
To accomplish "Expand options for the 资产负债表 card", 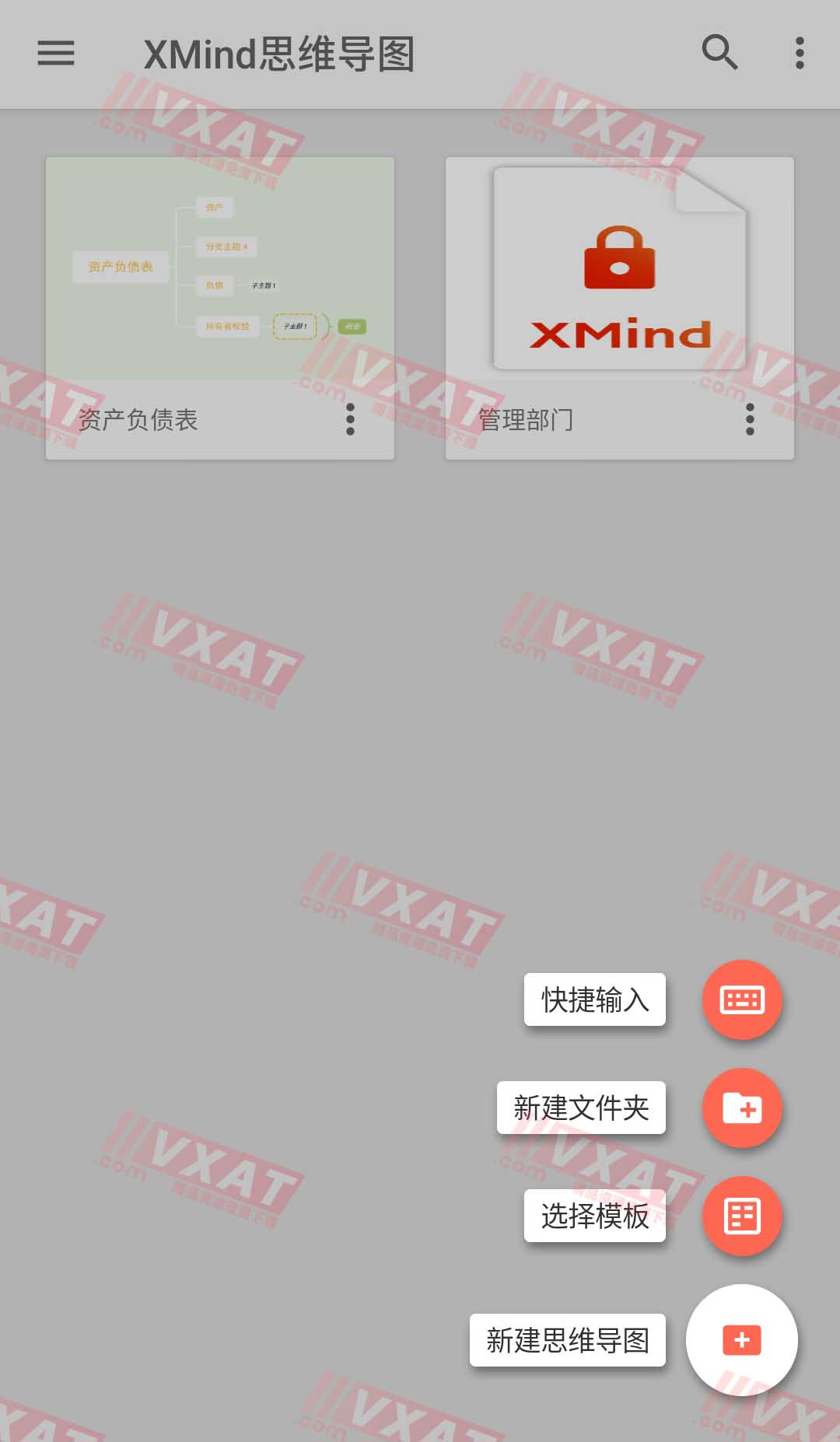I will tap(350, 422).
